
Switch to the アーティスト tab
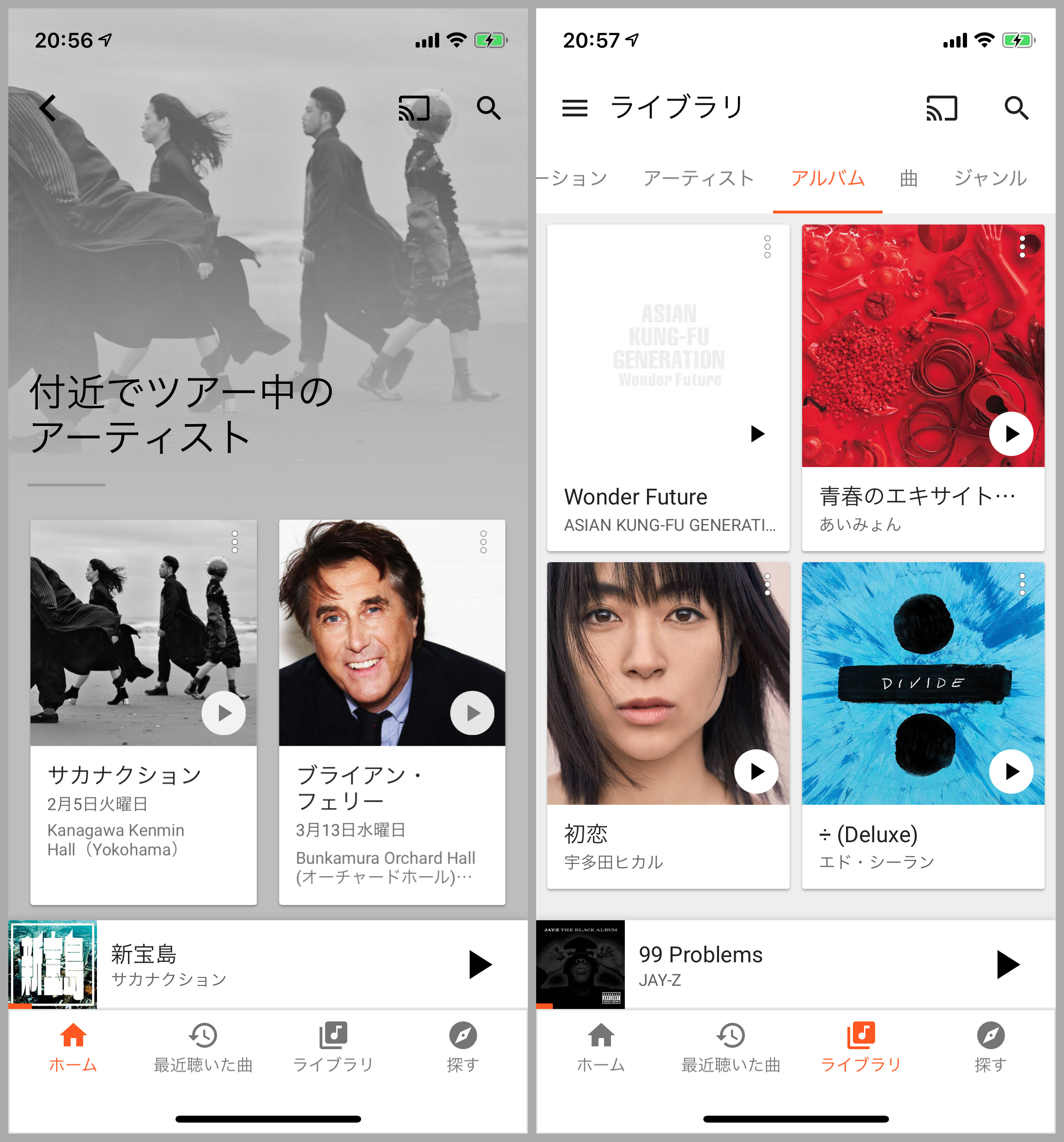698,178
